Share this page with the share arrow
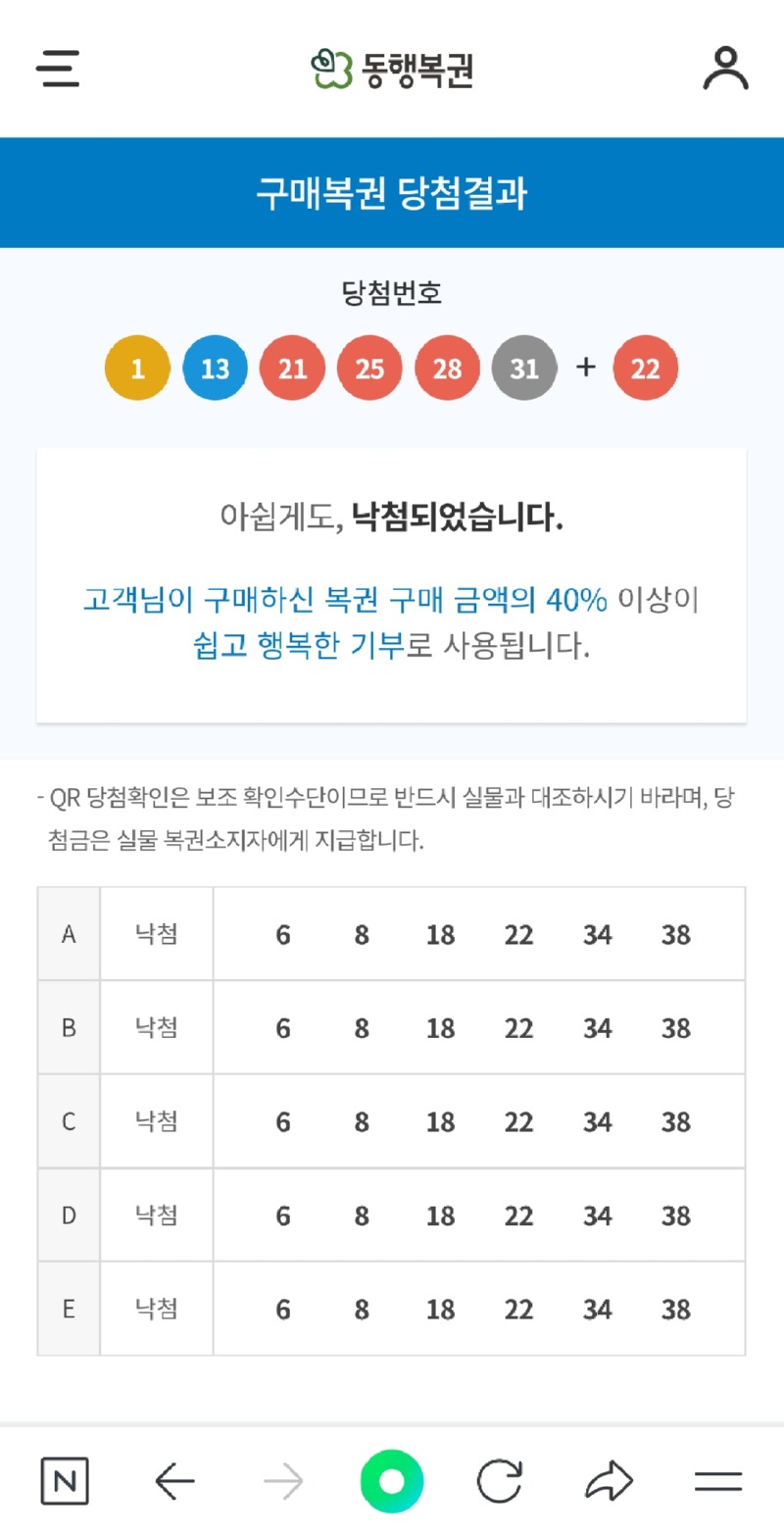Screen dimensions: 784x1536 (x=609, y=1481)
